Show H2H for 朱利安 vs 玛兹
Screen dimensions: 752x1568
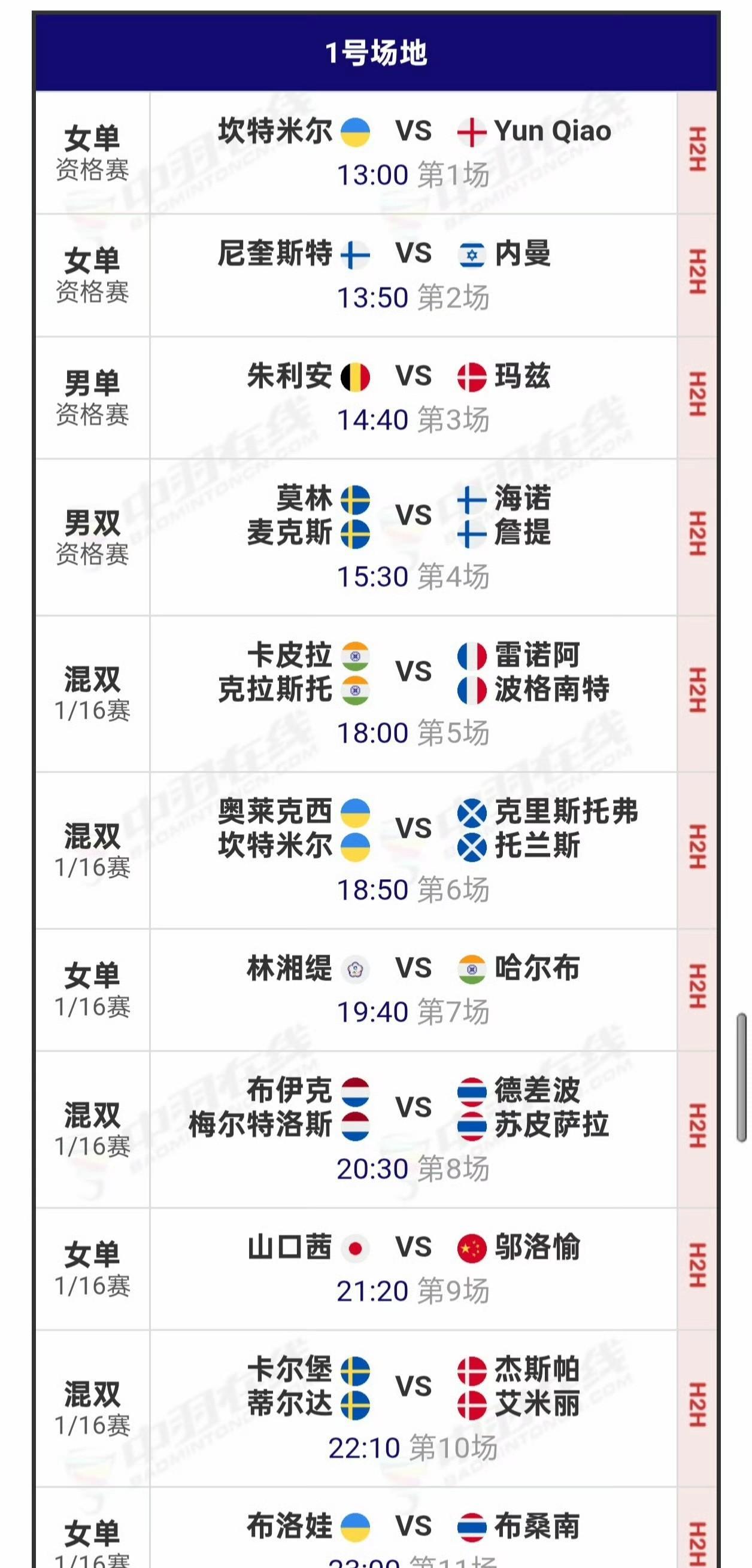tap(696, 397)
